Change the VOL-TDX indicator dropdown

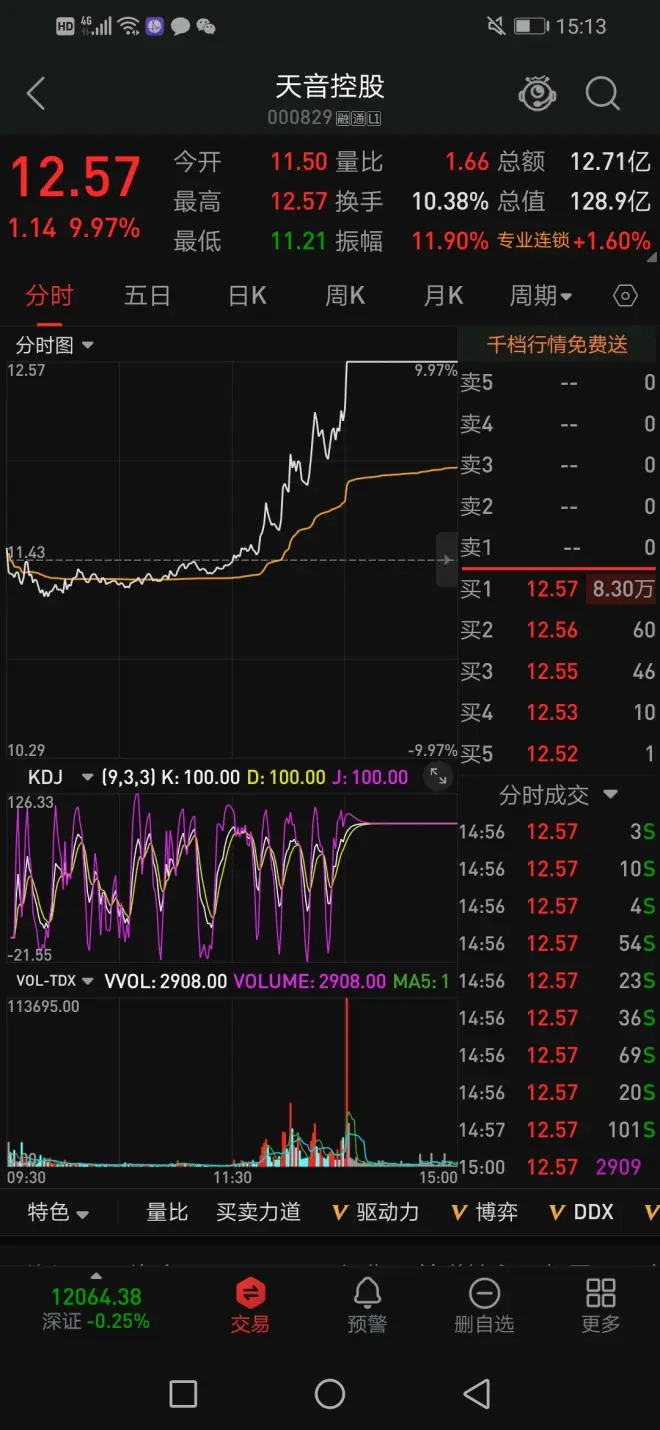[x=55, y=981]
